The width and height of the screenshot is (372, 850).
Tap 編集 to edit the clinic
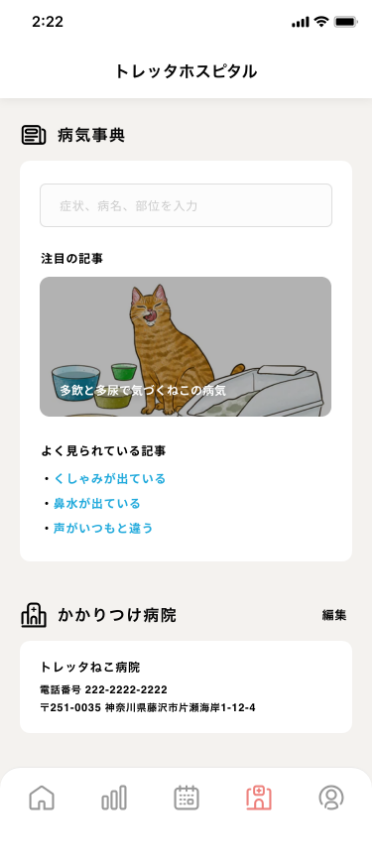pos(334,615)
